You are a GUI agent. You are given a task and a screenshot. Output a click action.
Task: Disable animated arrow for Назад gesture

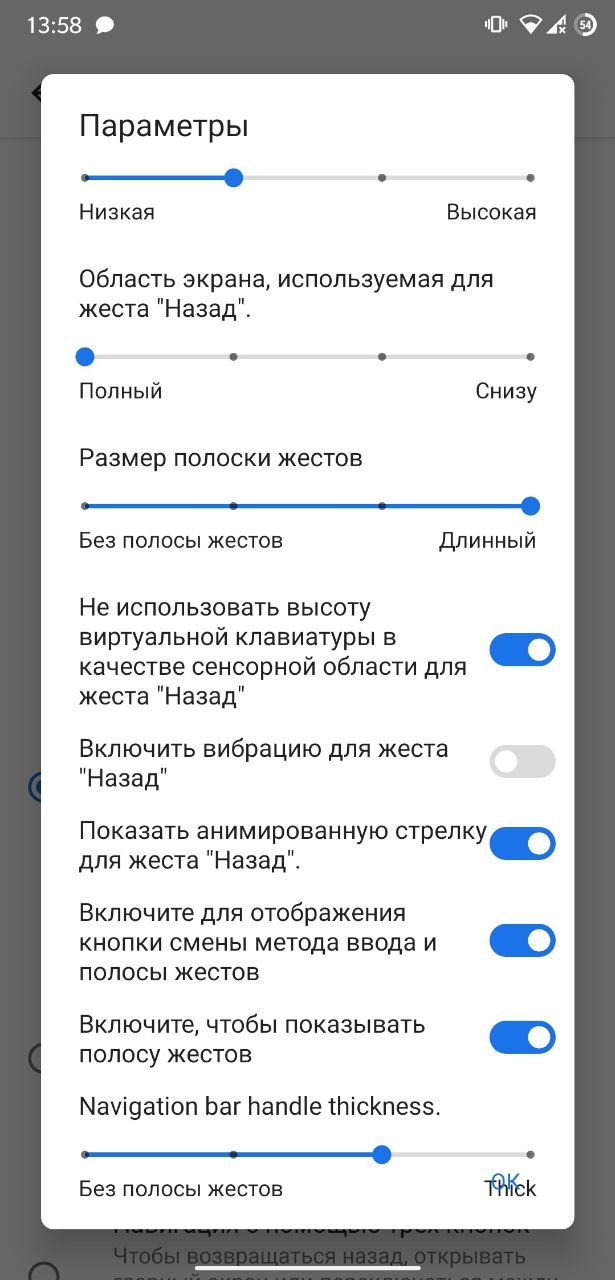(x=522, y=844)
